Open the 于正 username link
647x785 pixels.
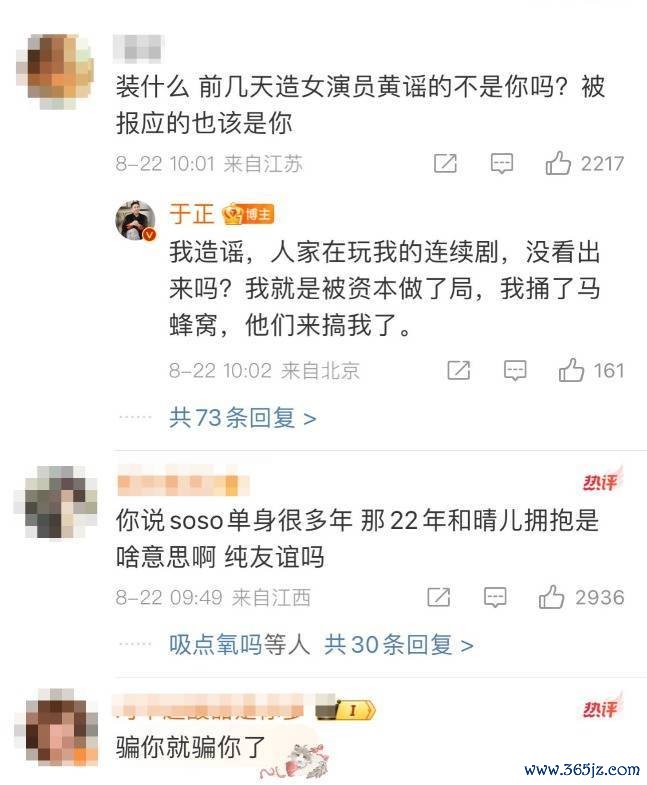click(190, 214)
